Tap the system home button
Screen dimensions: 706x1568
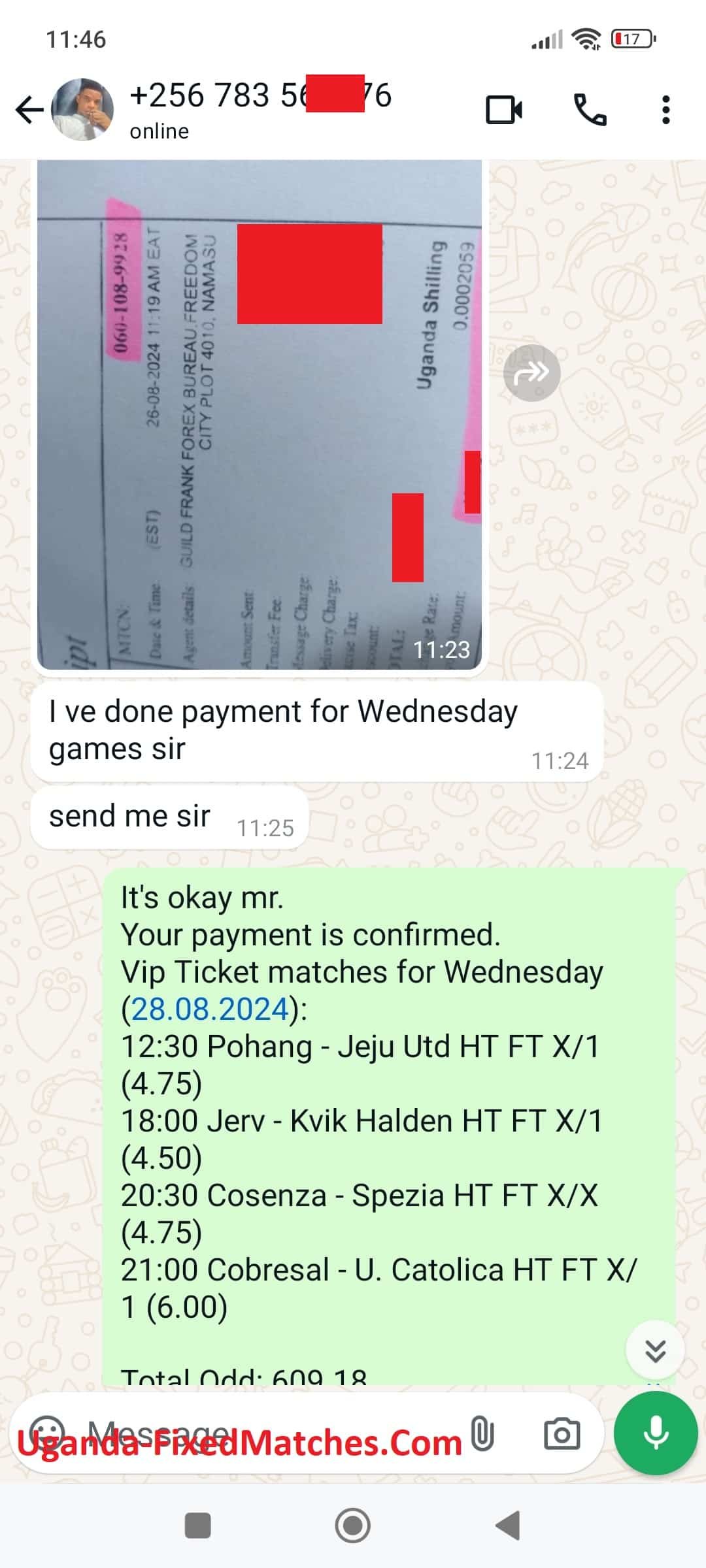[353, 1526]
